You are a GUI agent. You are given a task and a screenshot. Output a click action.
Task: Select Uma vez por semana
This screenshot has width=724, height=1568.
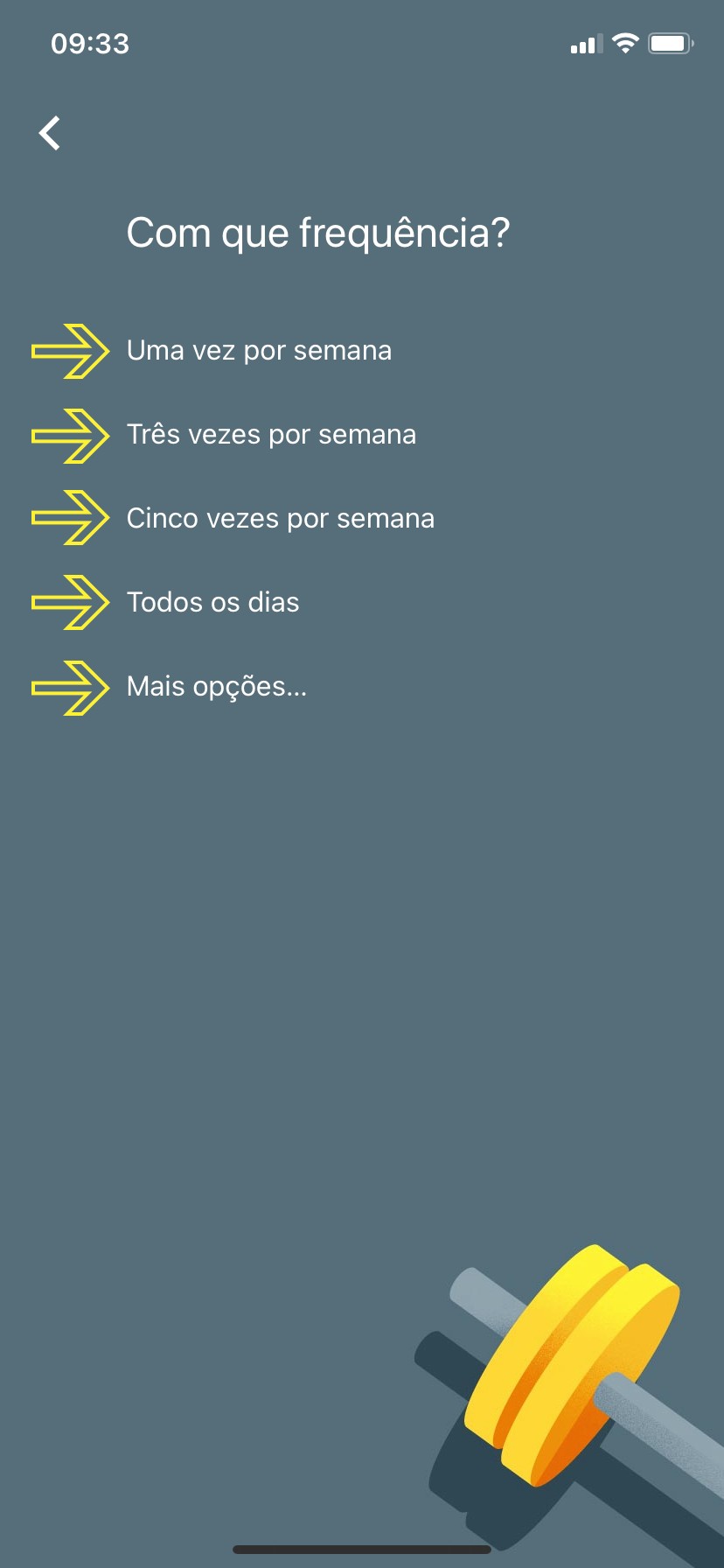coord(259,351)
